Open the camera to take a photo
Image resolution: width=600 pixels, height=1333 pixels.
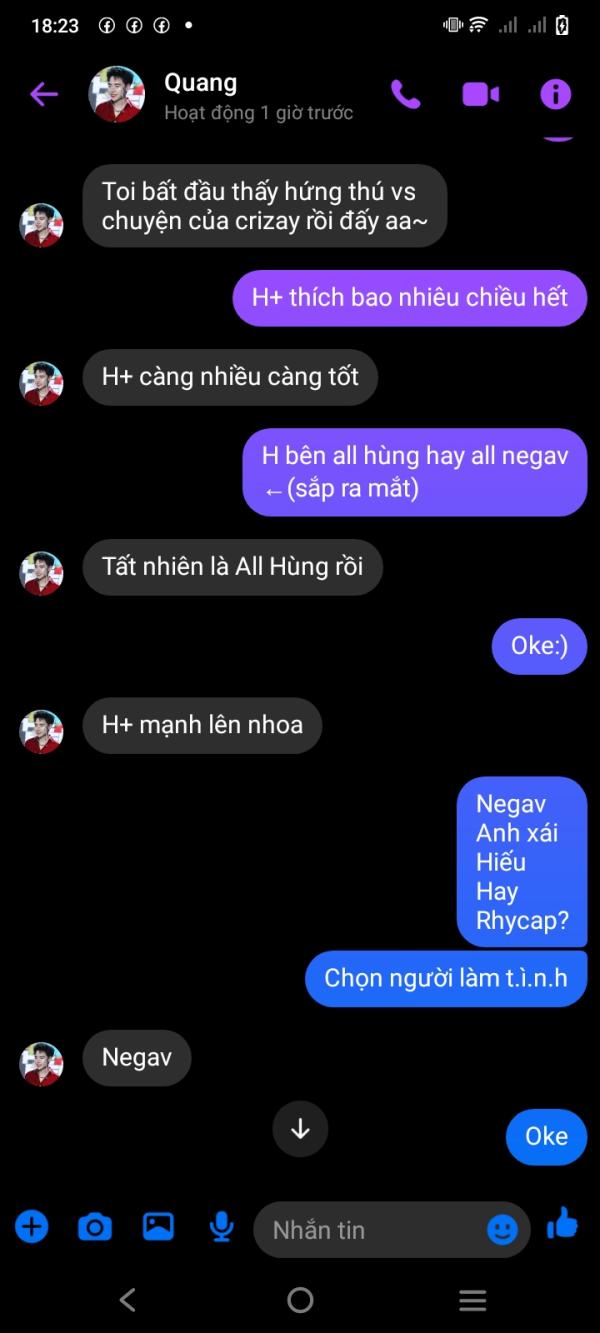95,1226
